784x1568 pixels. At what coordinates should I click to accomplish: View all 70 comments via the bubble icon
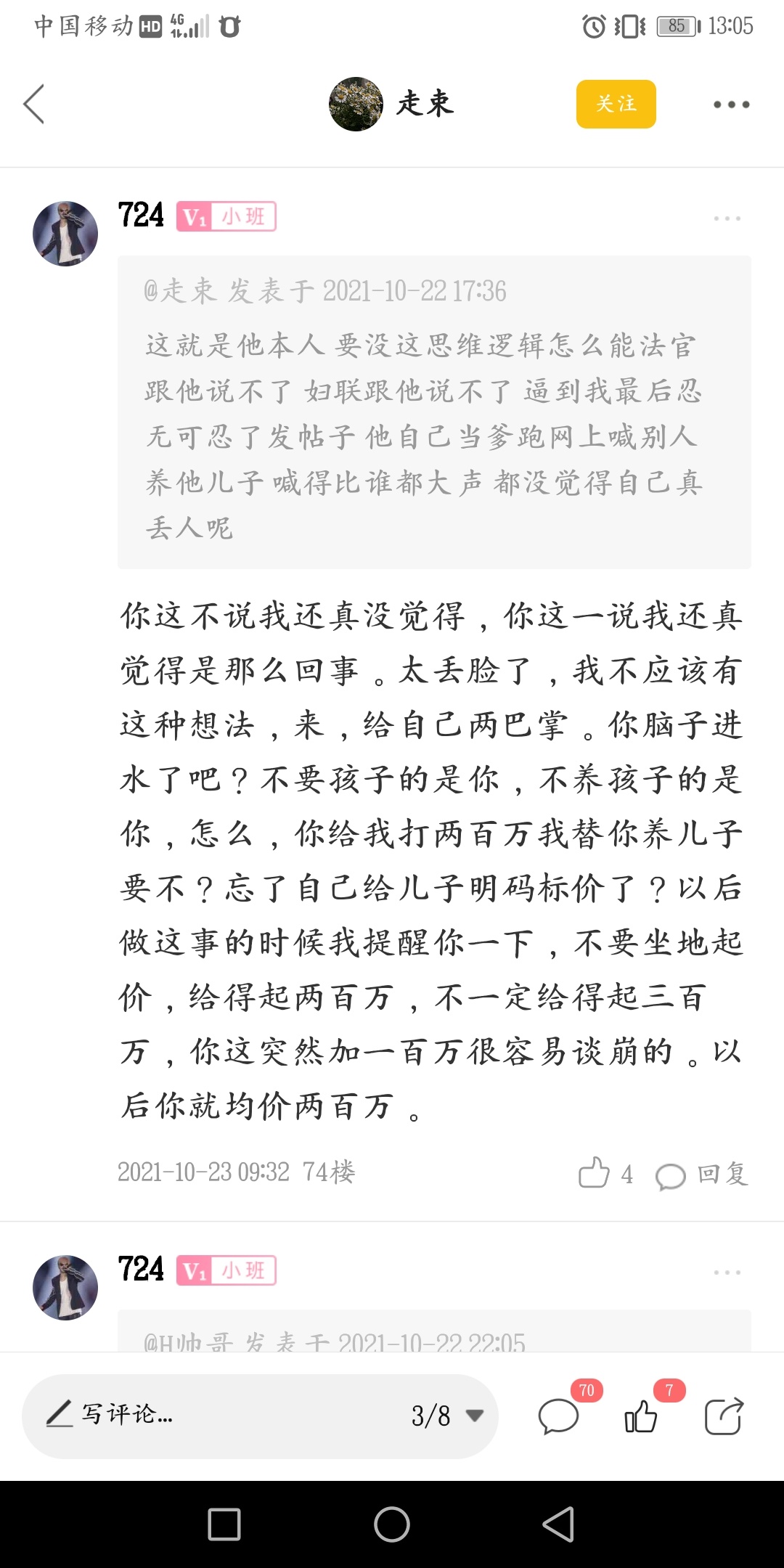pos(558,1416)
